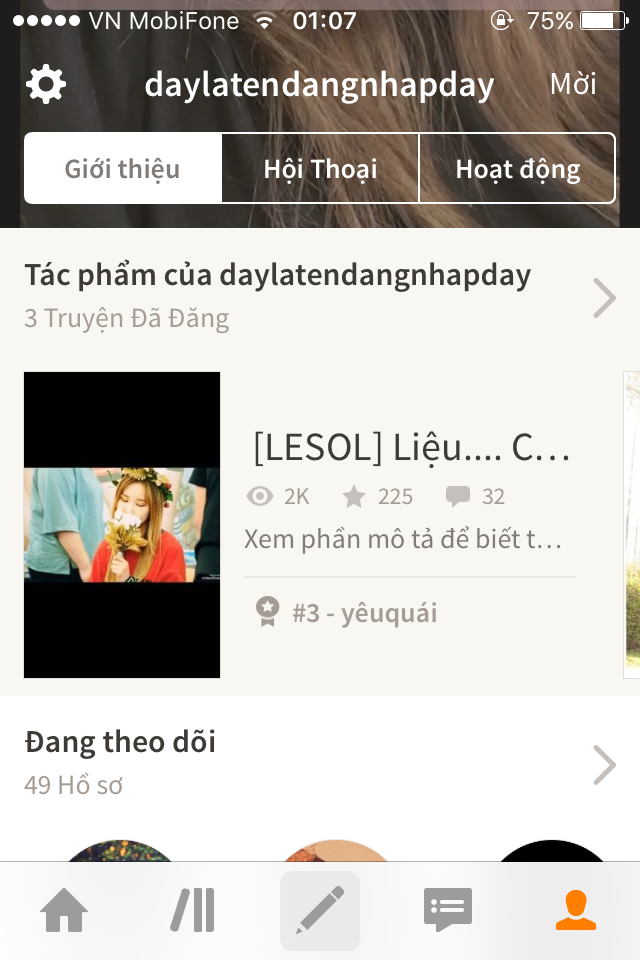Open the profile person tab
The height and width of the screenshot is (960, 640).
[576, 911]
